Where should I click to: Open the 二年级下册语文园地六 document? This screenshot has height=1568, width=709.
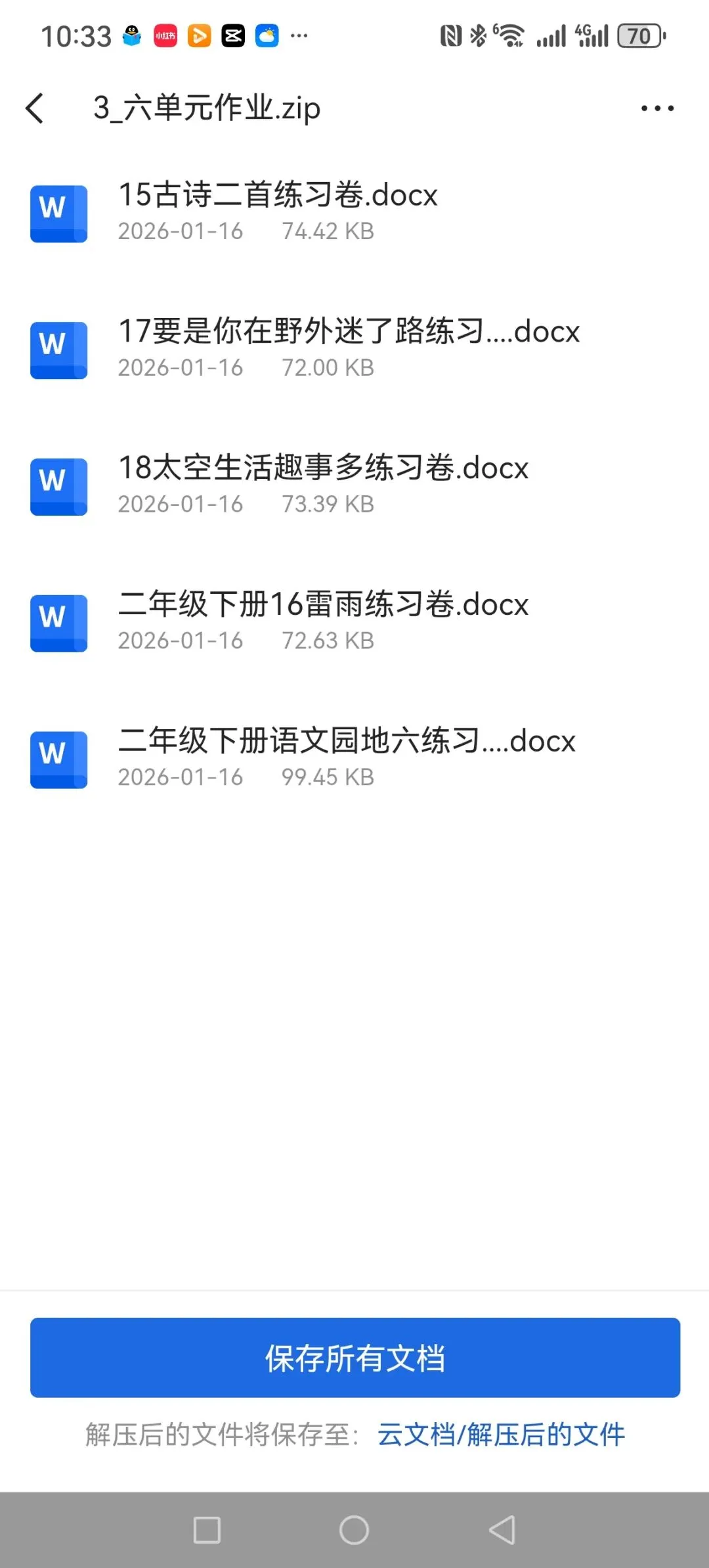coord(354,759)
